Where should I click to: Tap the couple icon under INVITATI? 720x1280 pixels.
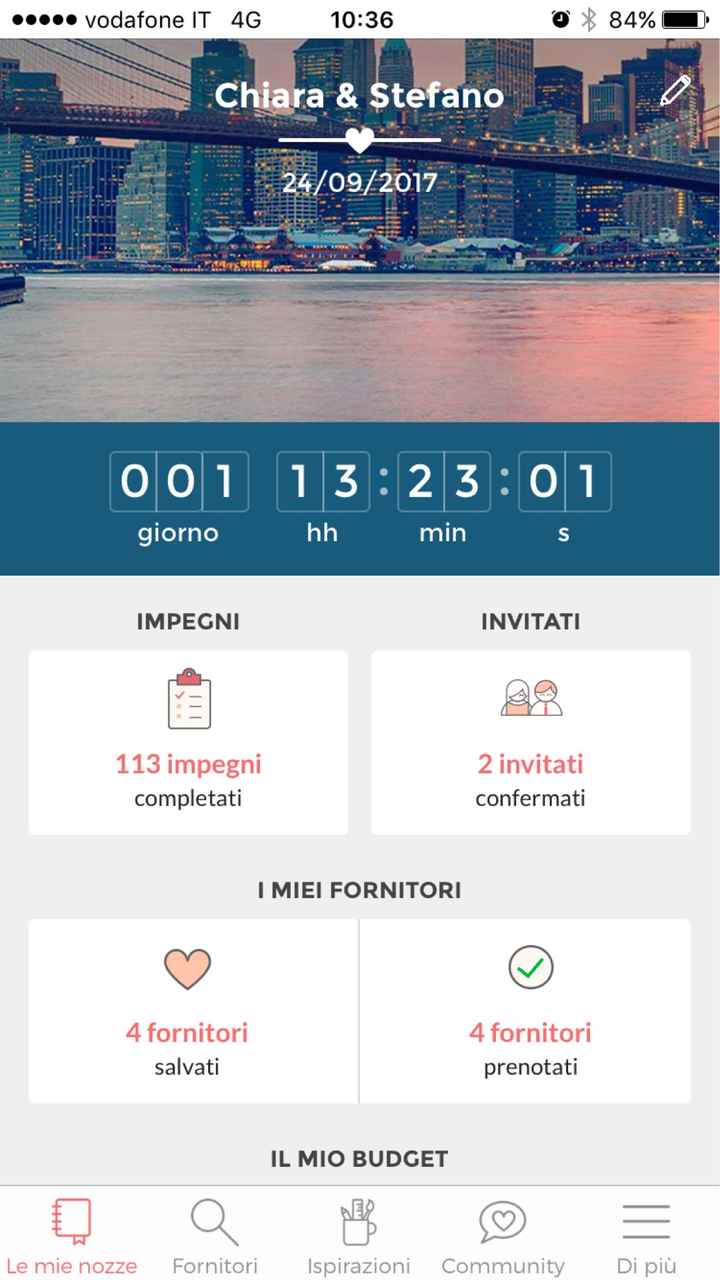(x=531, y=700)
